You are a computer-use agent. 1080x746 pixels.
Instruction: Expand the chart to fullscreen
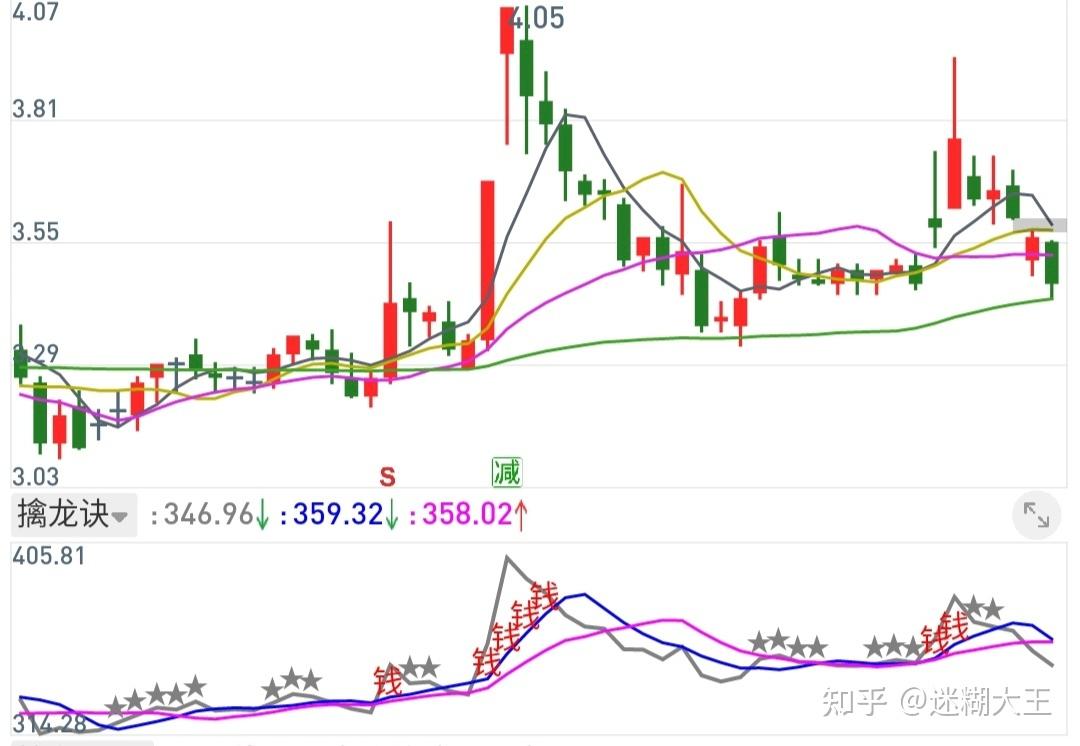1036,515
